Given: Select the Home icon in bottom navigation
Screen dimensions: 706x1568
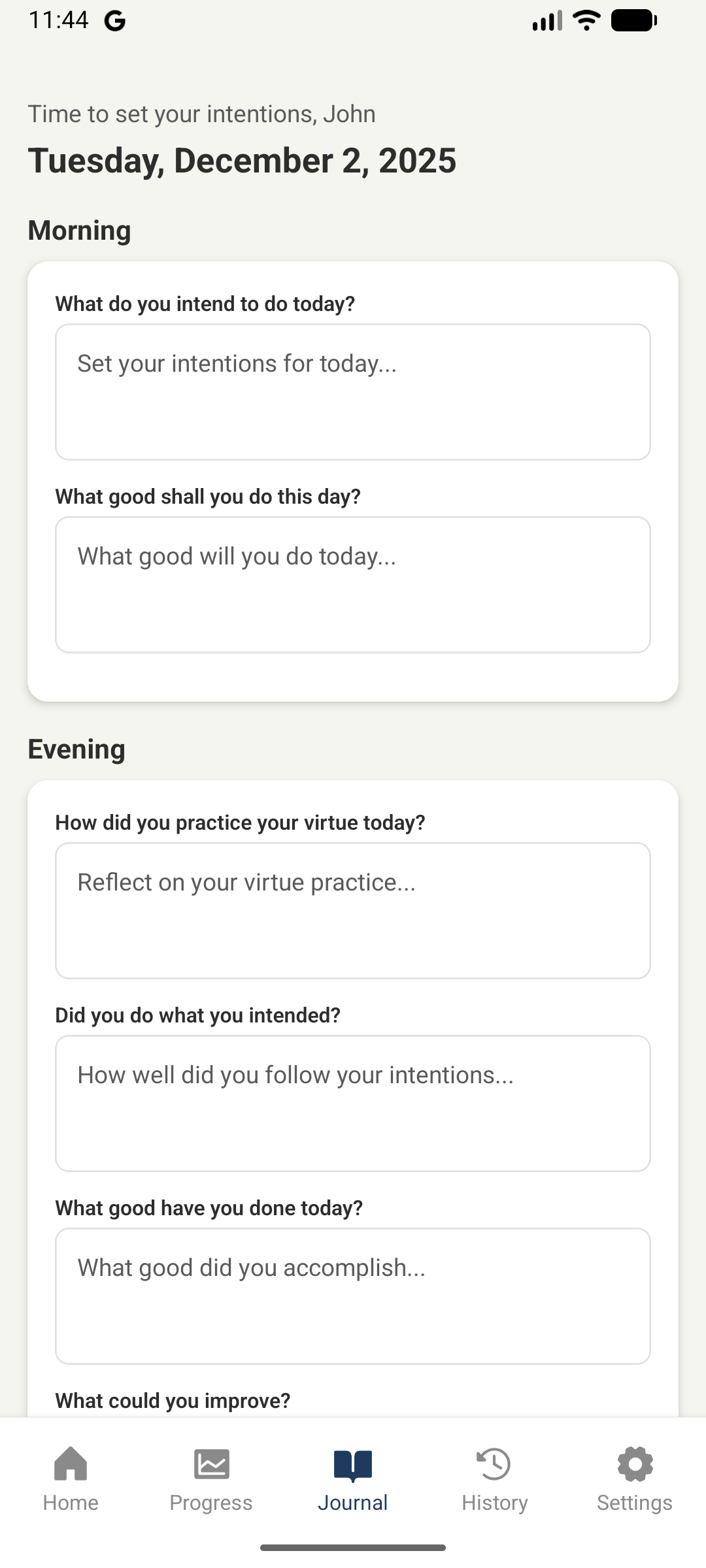Looking at the screenshot, I should pyautogui.click(x=71, y=1465).
